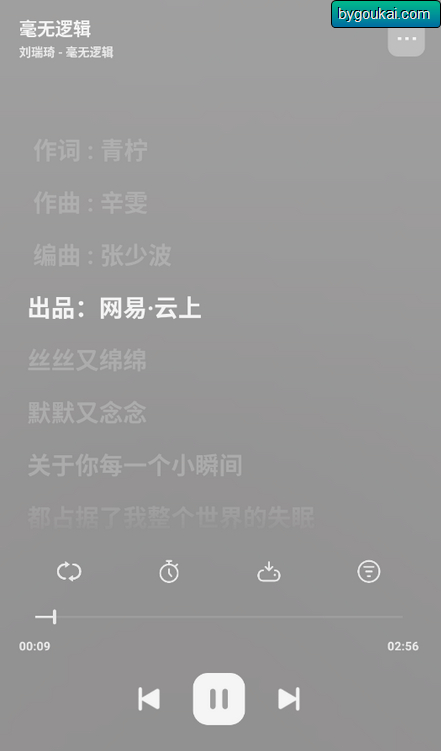Tap the playback progress bar to seek
Screen dimensions: 441x751
(x=219, y=617)
